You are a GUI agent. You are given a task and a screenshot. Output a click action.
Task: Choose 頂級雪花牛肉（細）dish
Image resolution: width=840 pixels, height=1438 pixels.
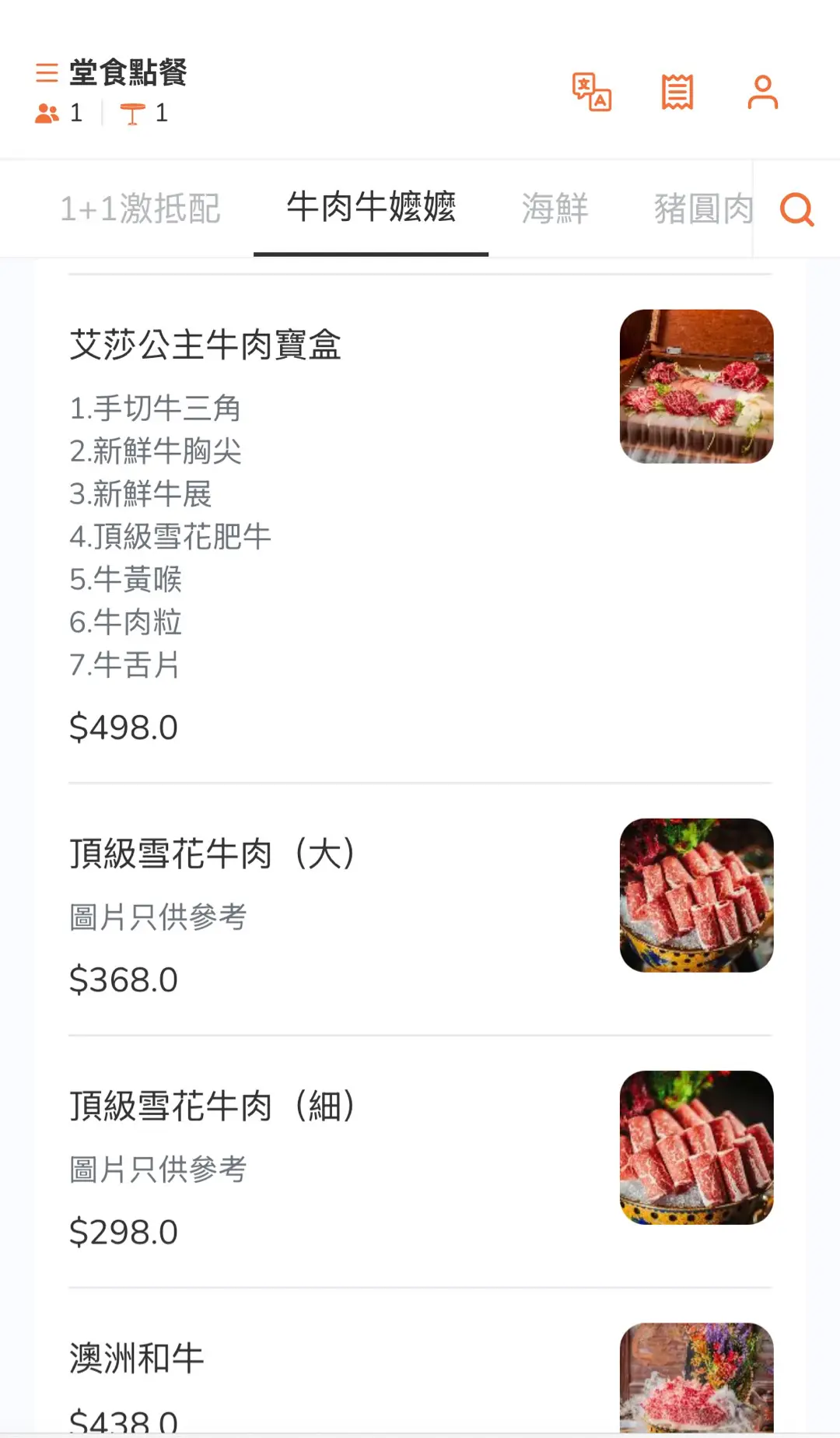[212, 1106]
